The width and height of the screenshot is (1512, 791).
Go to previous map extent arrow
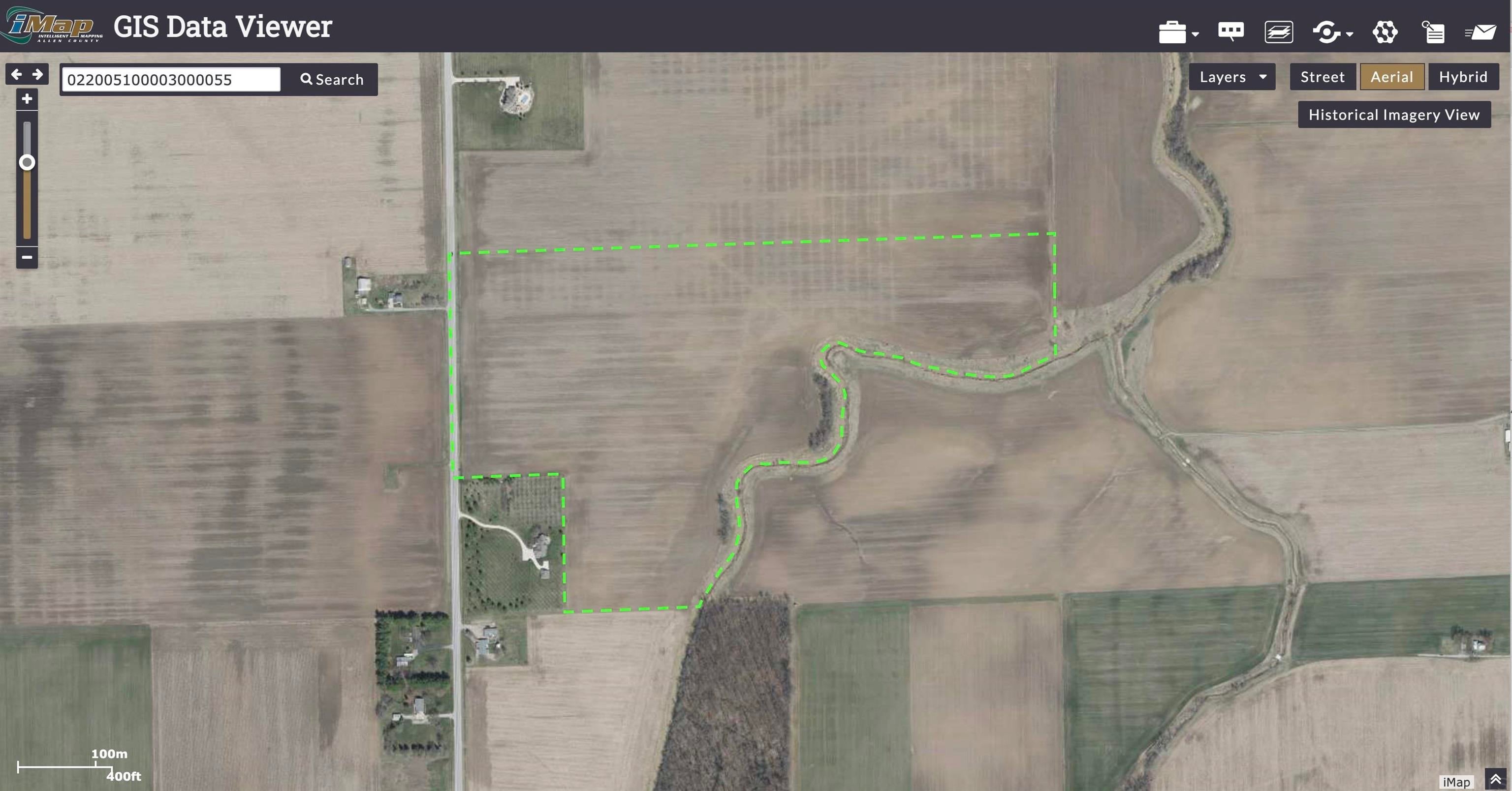pyautogui.click(x=16, y=74)
